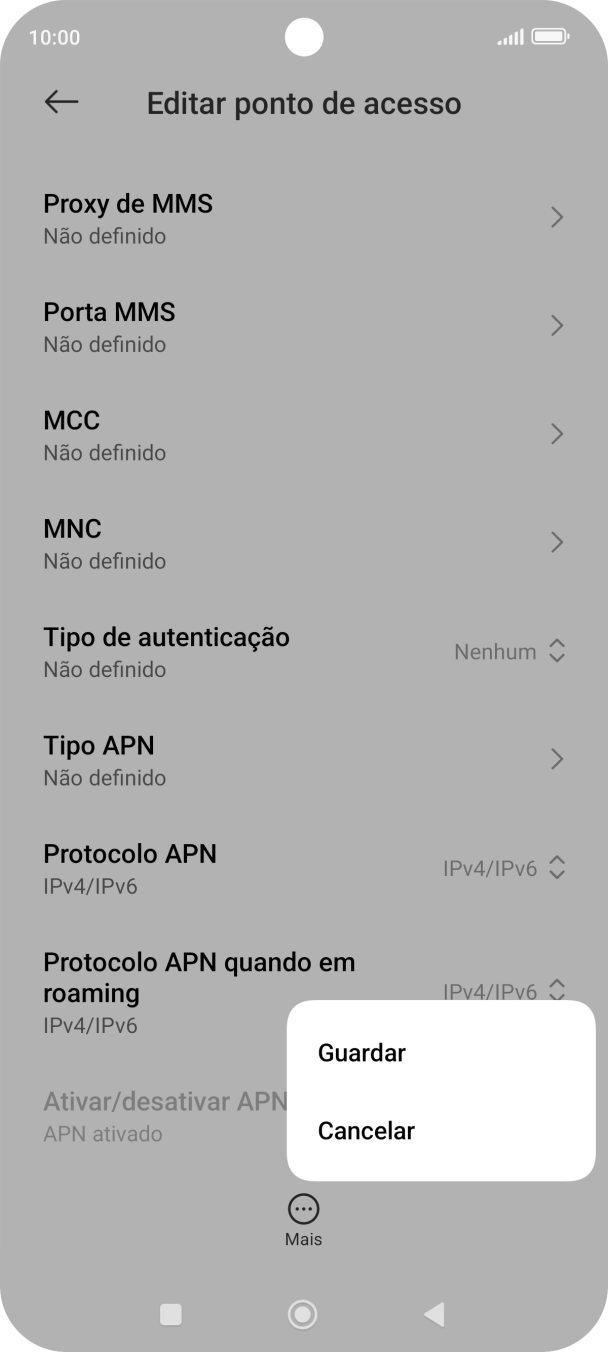The height and width of the screenshot is (1352, 608).
Task: Tap the system back triangle
Action: pyautogui.click(x=434, y=1314)
